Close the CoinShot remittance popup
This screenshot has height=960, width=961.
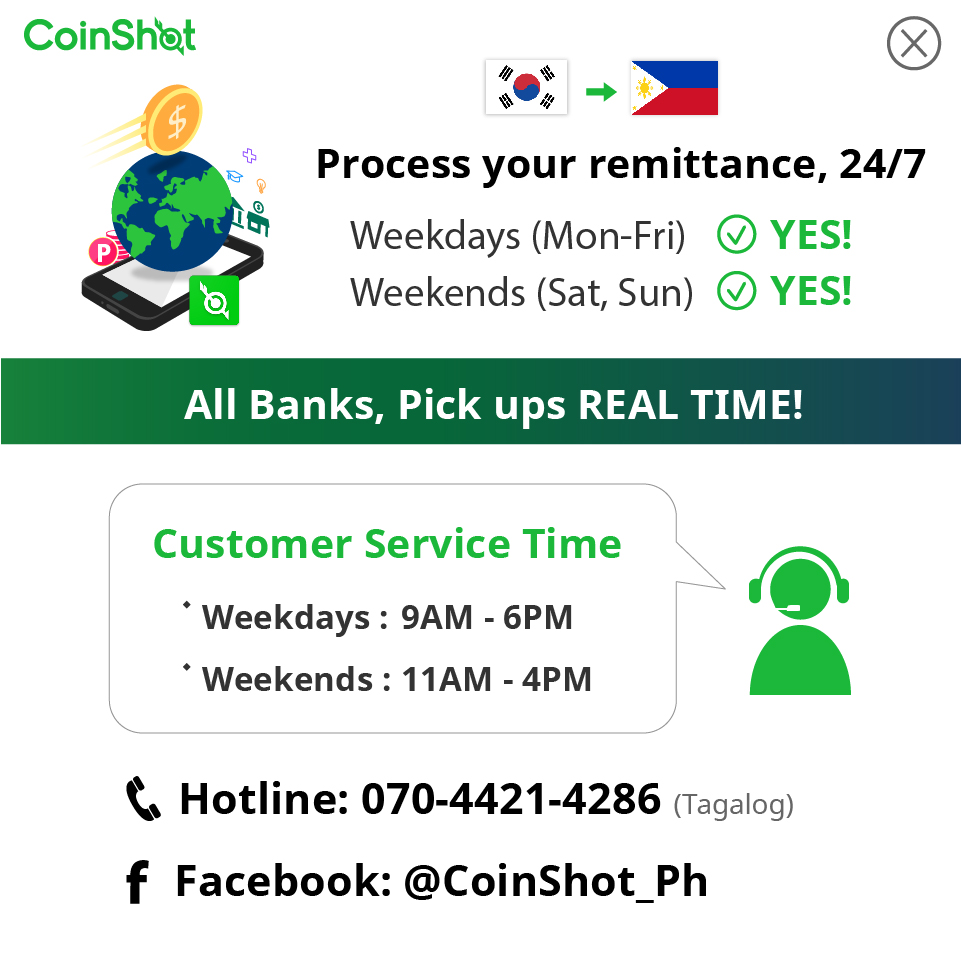tap(913, 44)
